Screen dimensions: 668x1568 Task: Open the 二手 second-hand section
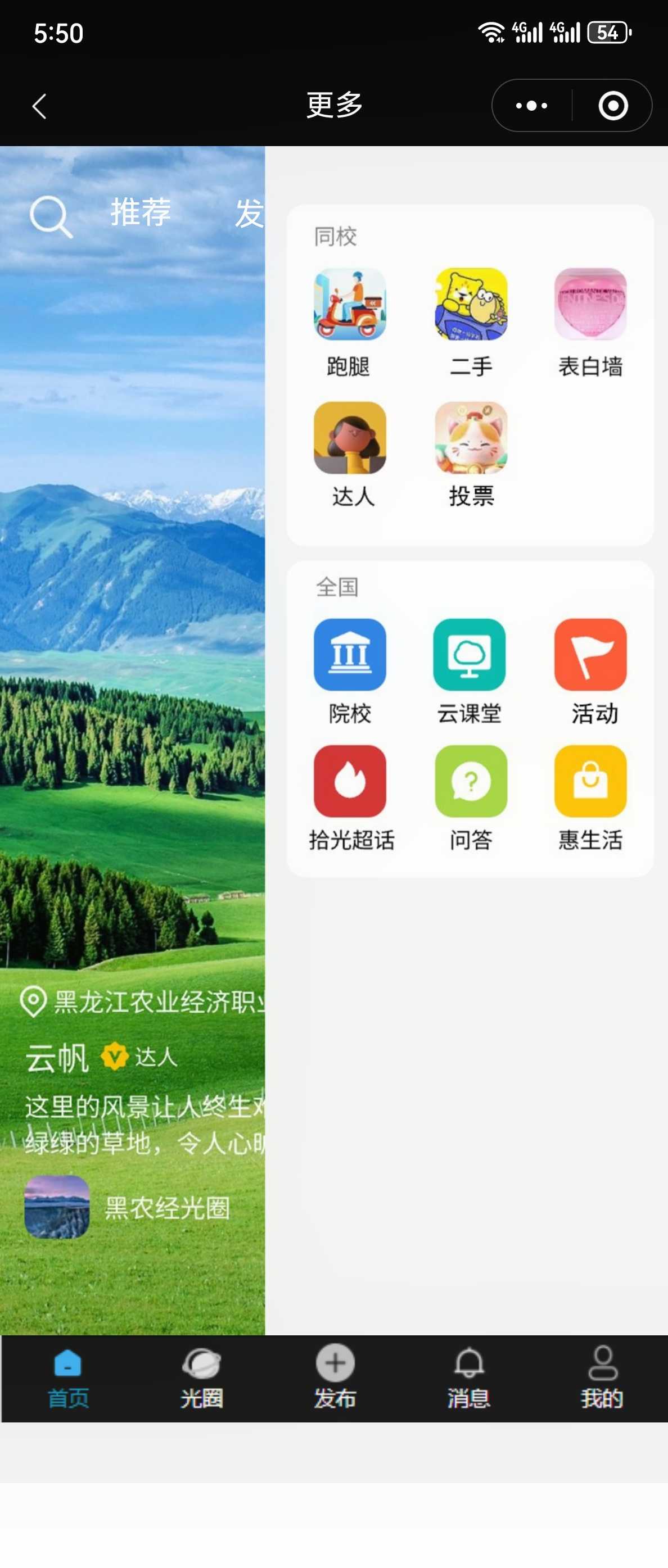(471, 305)
